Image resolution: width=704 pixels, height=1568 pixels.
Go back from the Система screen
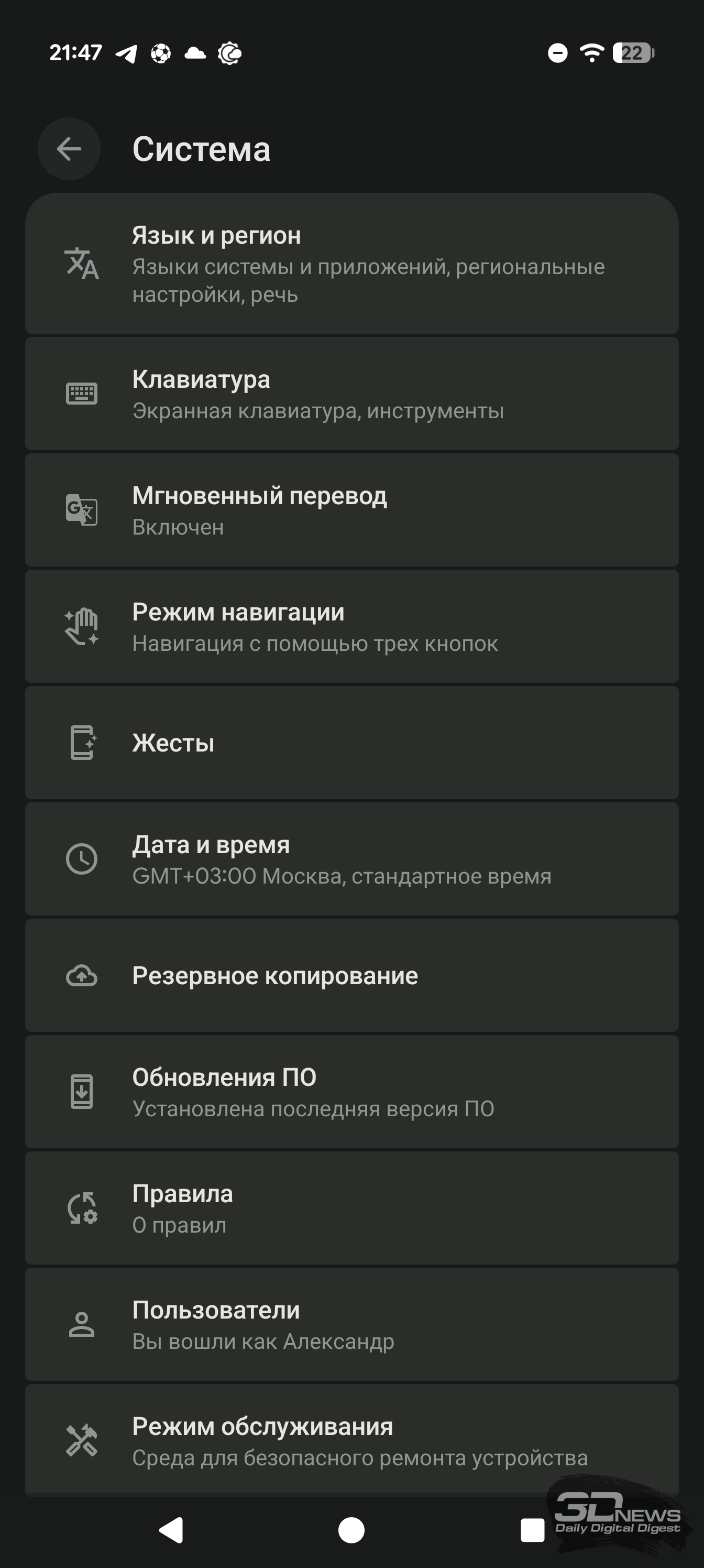pyautogui.click(x=69, y=149)
